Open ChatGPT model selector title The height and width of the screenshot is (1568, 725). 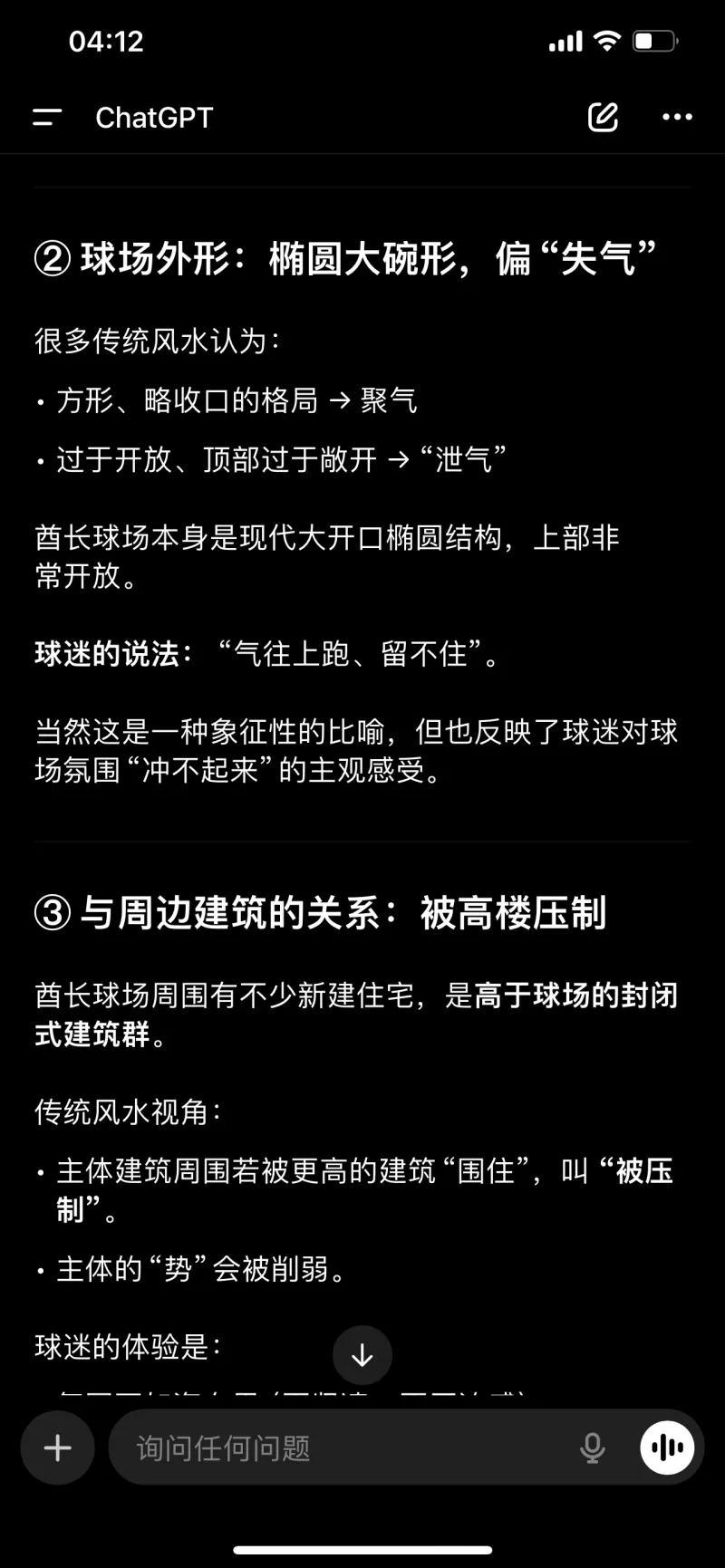[x=154, y=117]
